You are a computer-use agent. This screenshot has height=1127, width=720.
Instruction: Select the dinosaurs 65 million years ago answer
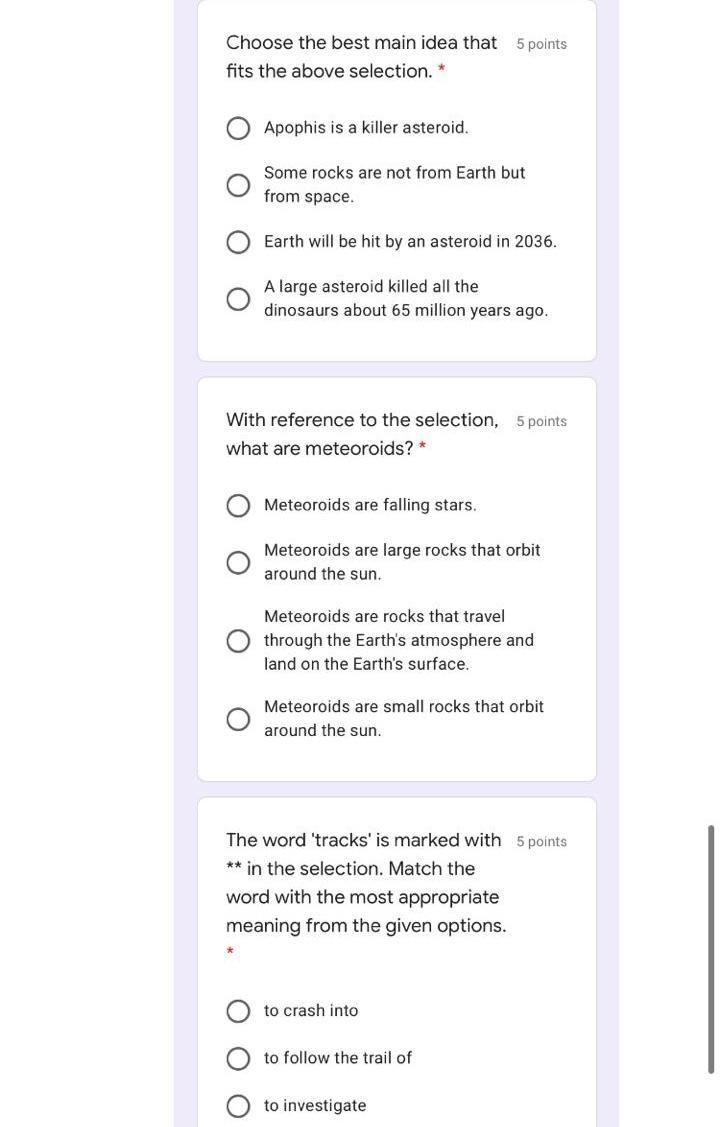click(x=238, y=299)
